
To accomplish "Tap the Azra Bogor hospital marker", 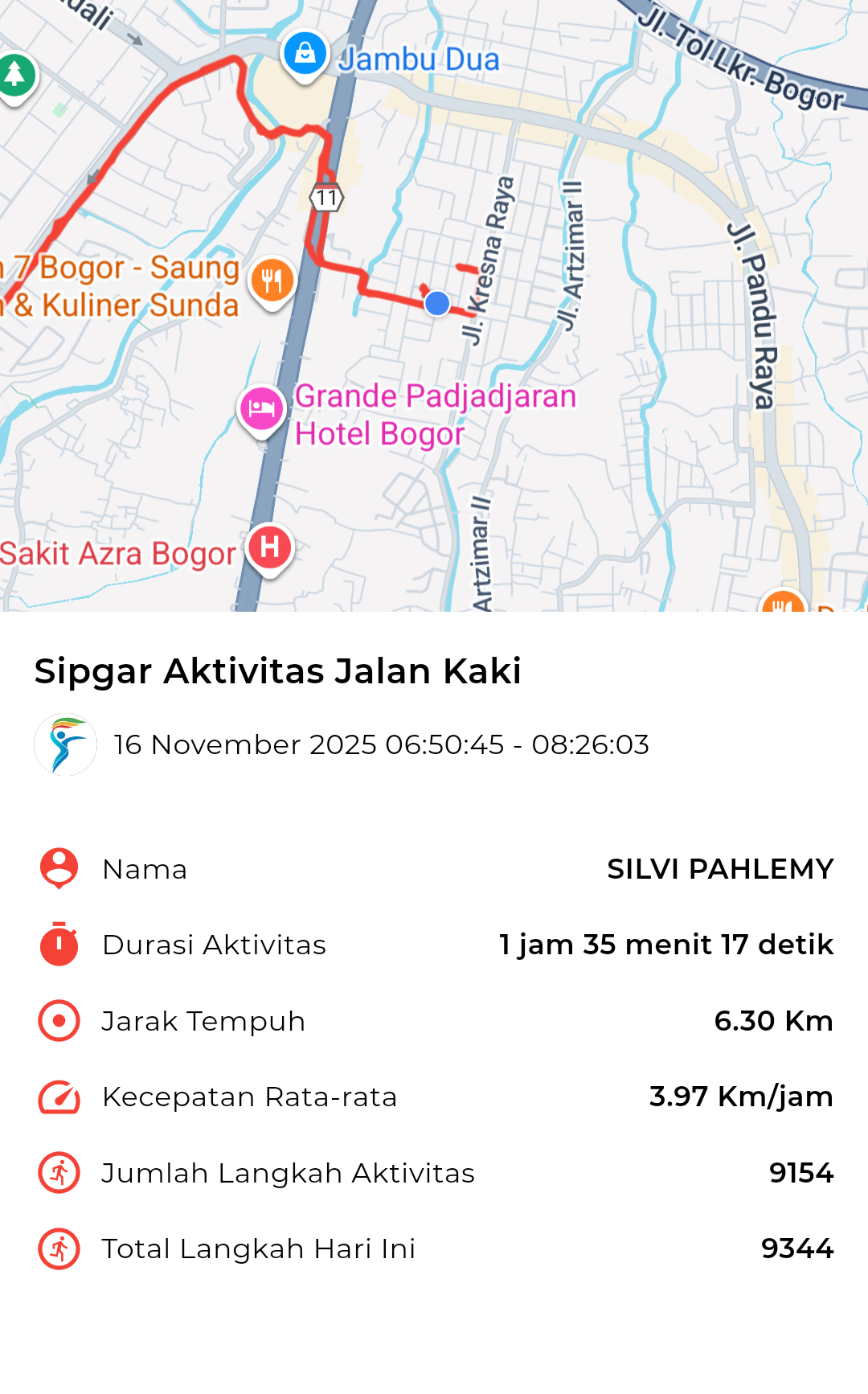I will tap(270, 547).
